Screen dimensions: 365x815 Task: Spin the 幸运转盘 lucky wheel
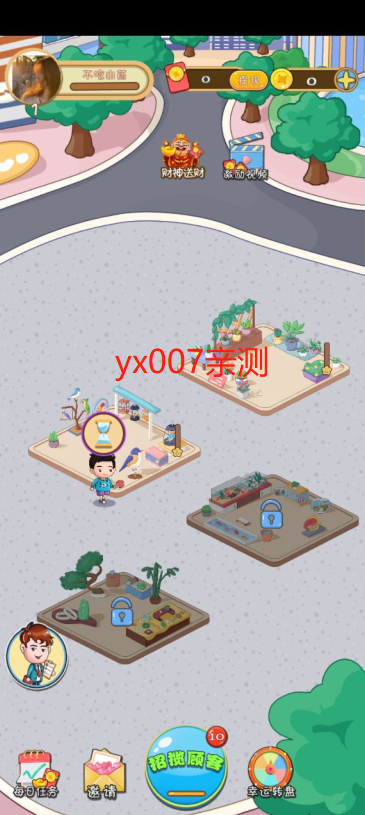coord(270,773)
